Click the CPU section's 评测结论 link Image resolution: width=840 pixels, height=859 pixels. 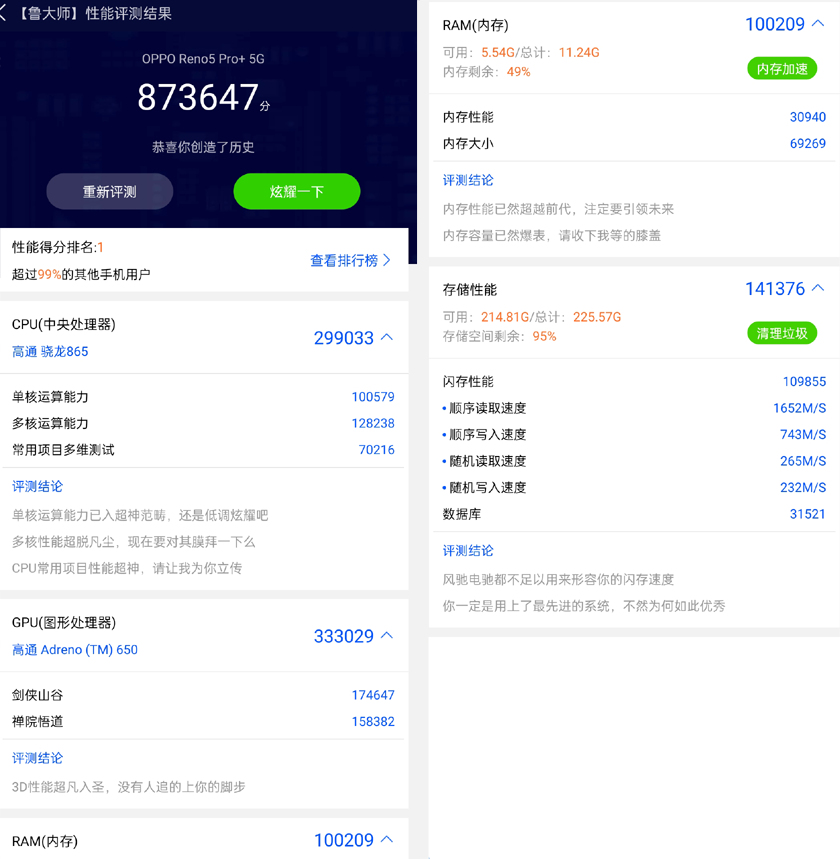[x=37, y=487]
